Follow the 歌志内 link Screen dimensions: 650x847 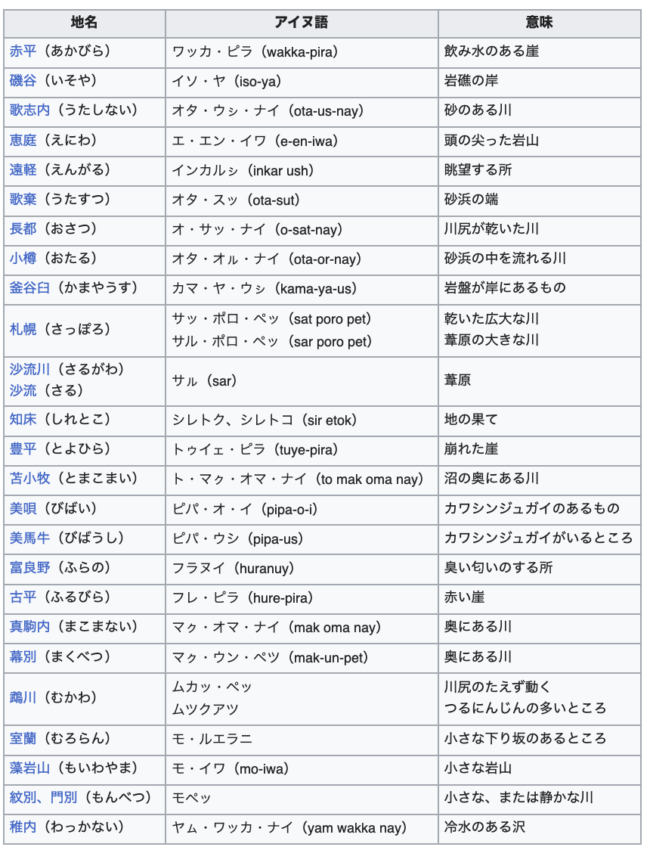30,110
